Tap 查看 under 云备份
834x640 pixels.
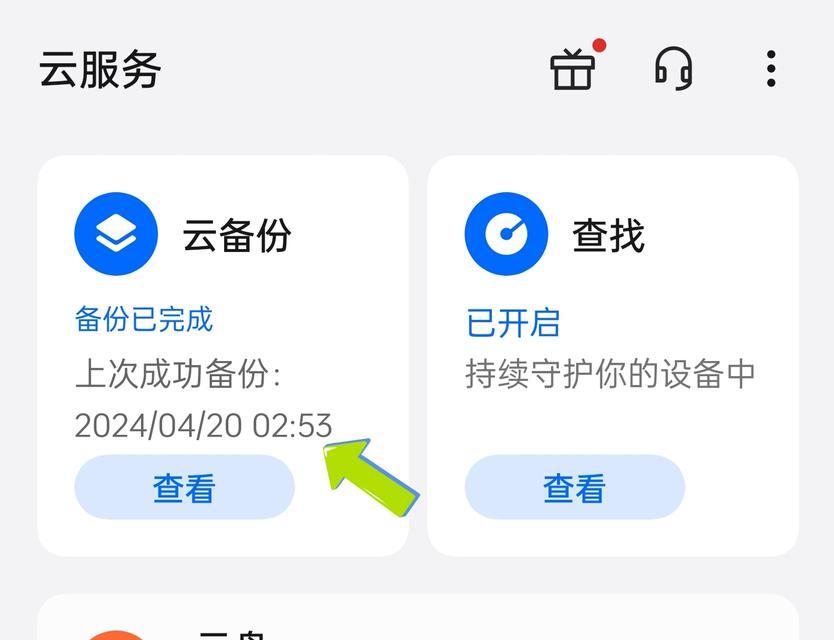184,488
